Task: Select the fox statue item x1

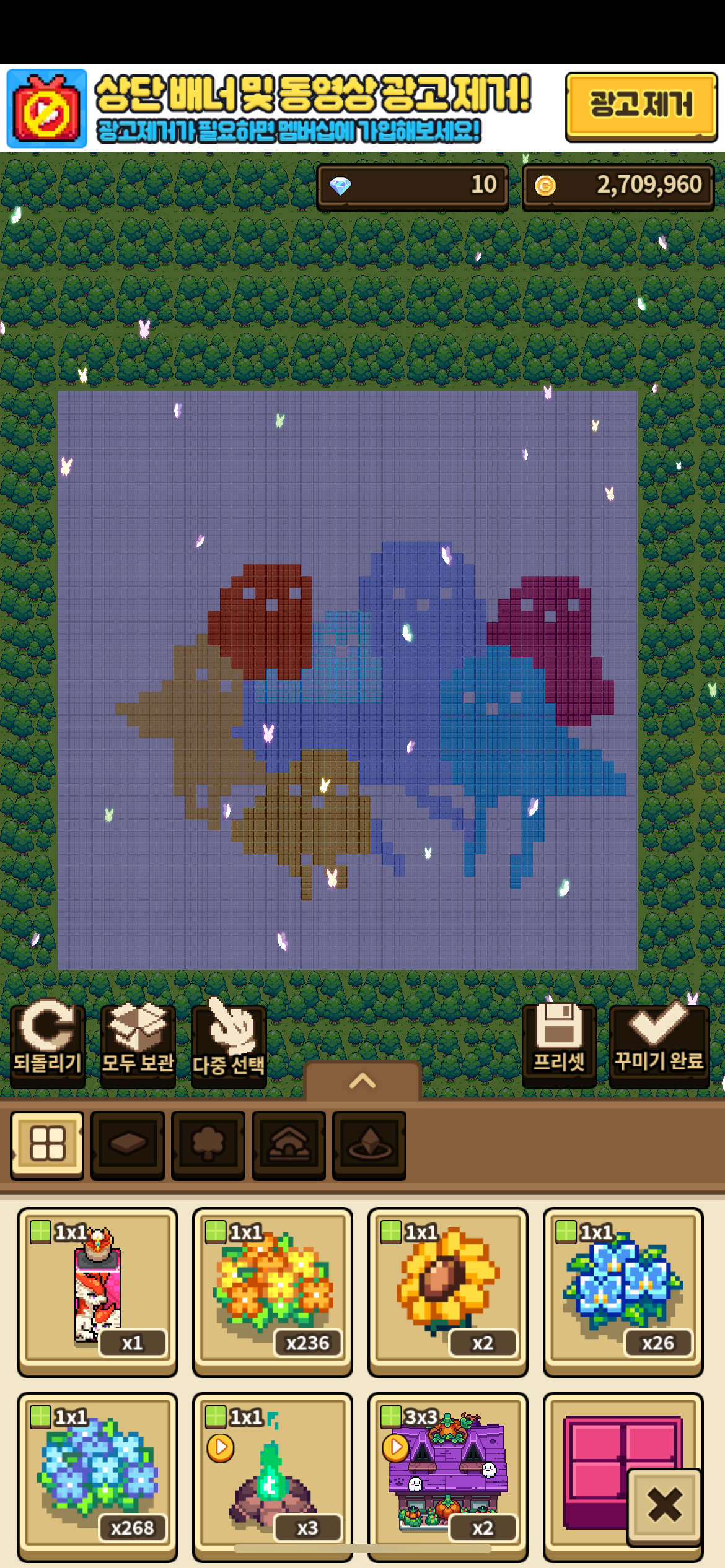Action: pos(98,1292)
